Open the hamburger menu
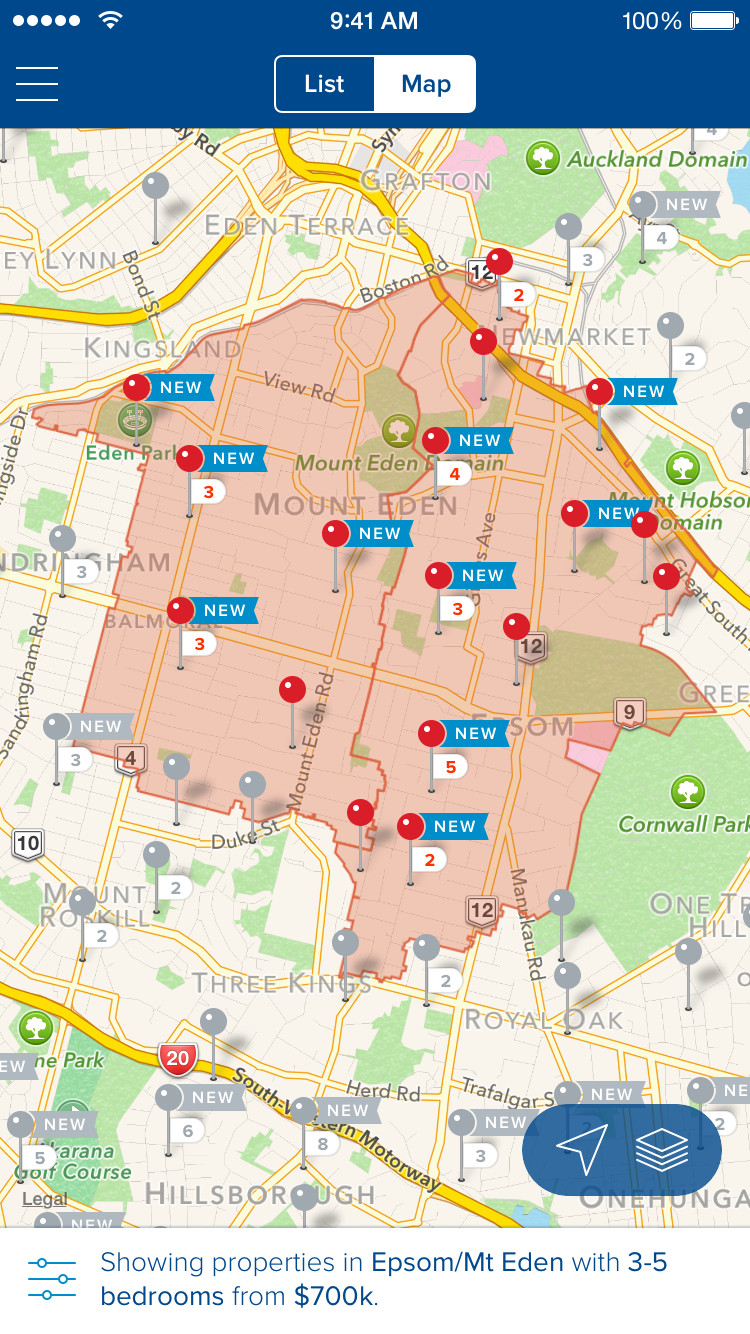This screenshot has width=750, height=1334. (x=37, y=84)
